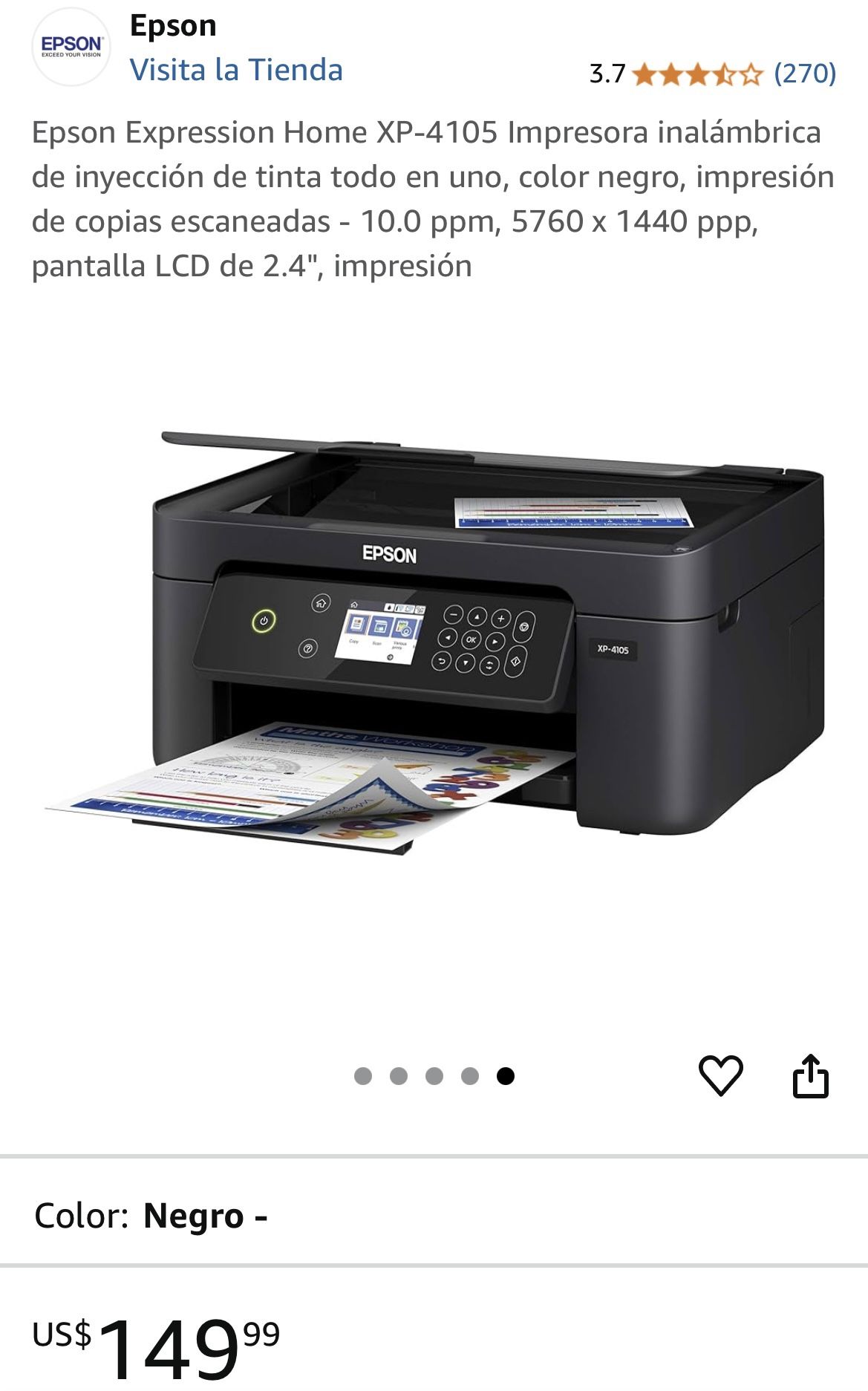This screenshot has width=868, height=1391.
Task: Share this Epson printer listing
Action: [x=810, y=1075]
